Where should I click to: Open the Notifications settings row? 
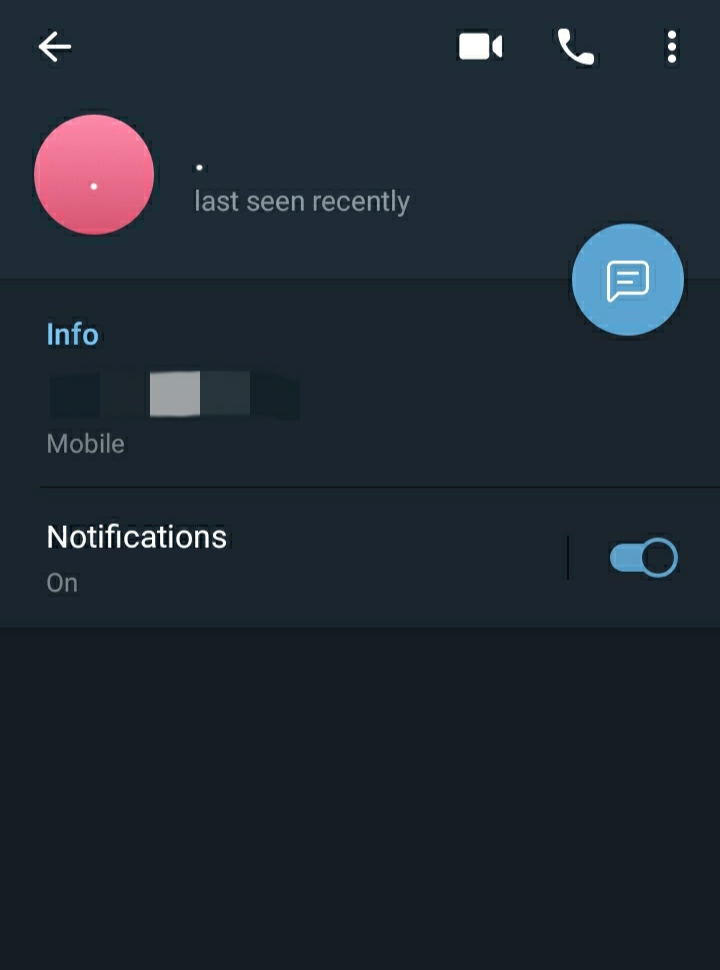point(280,557)
